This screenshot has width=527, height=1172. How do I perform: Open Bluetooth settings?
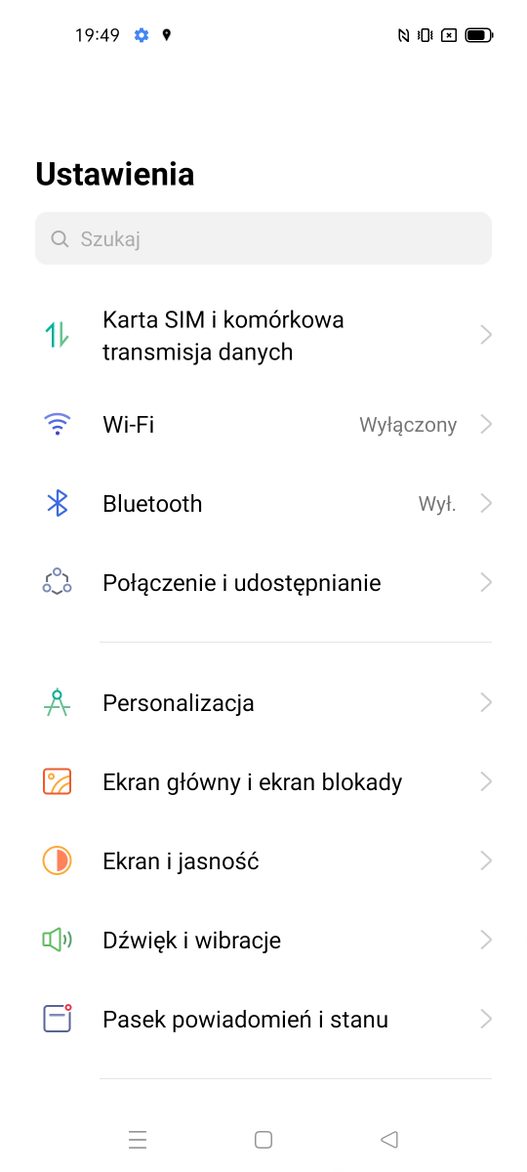pyautogui.click(x=263, y=504)
